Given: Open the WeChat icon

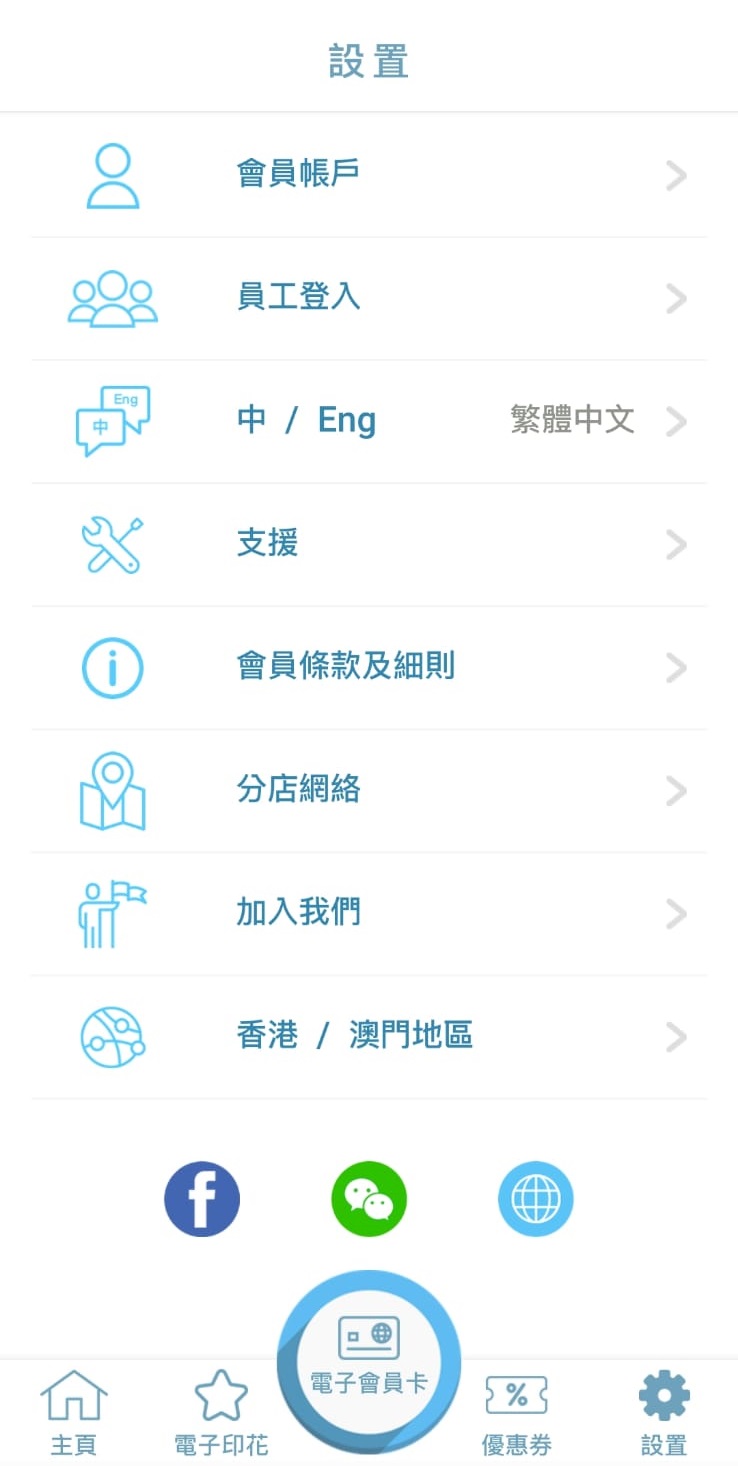Looking at the screenshot, I should pos(369,1199).
